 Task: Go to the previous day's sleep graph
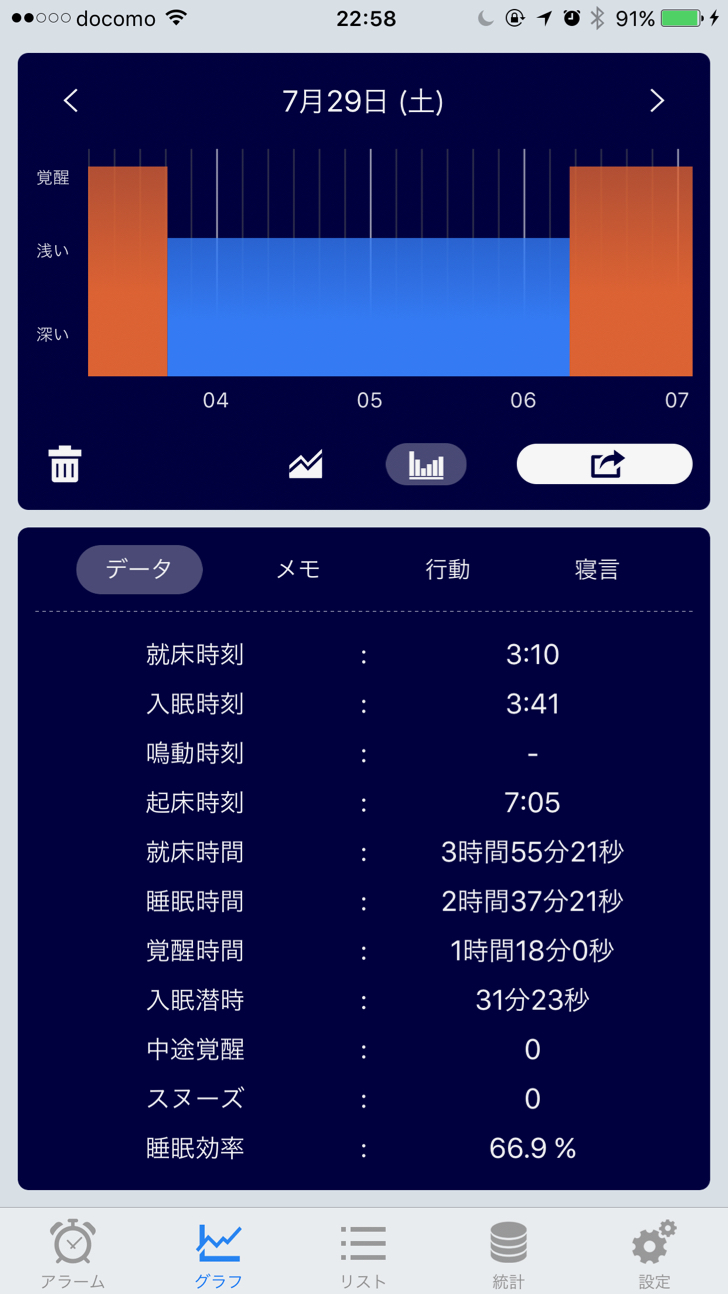[x=71, y=101]
